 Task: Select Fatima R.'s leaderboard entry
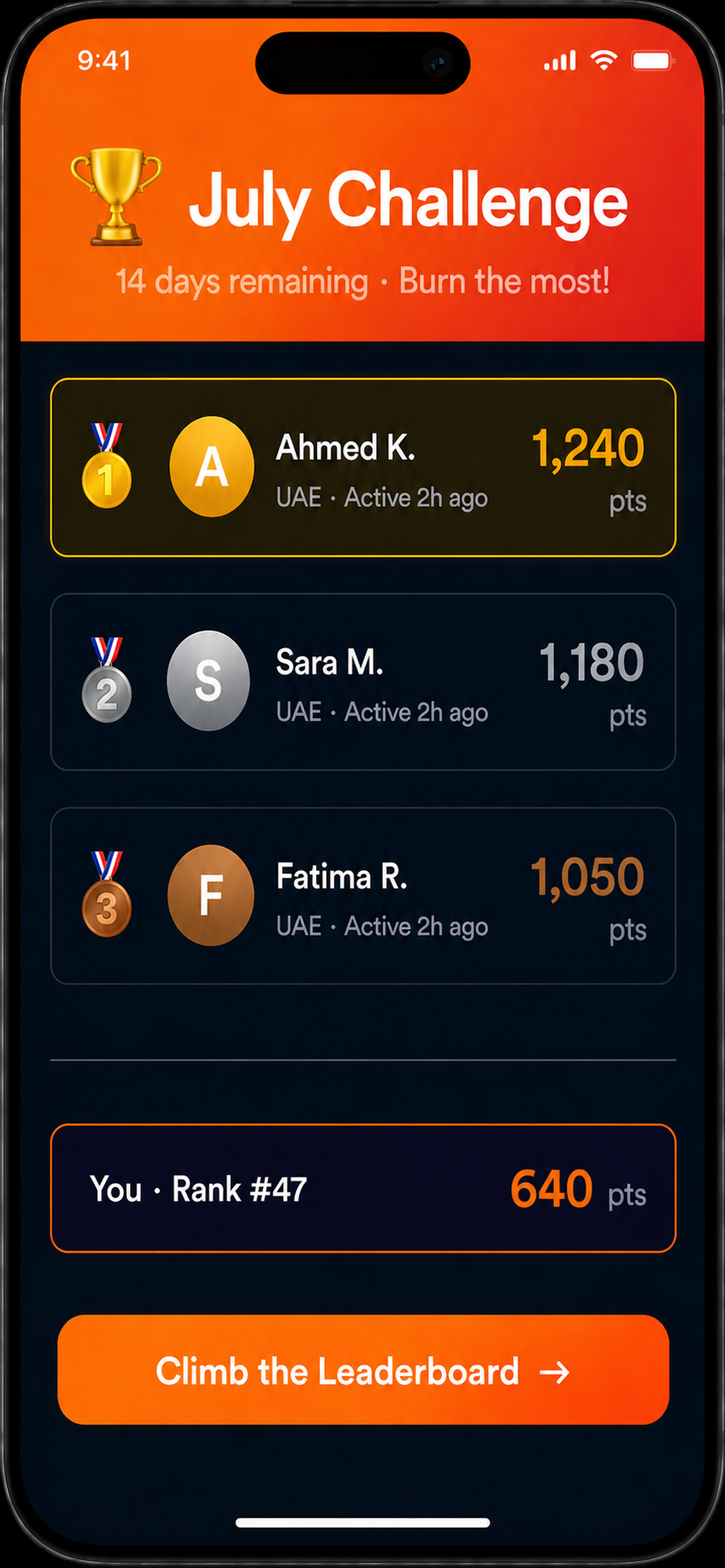(x=363, y=896)
